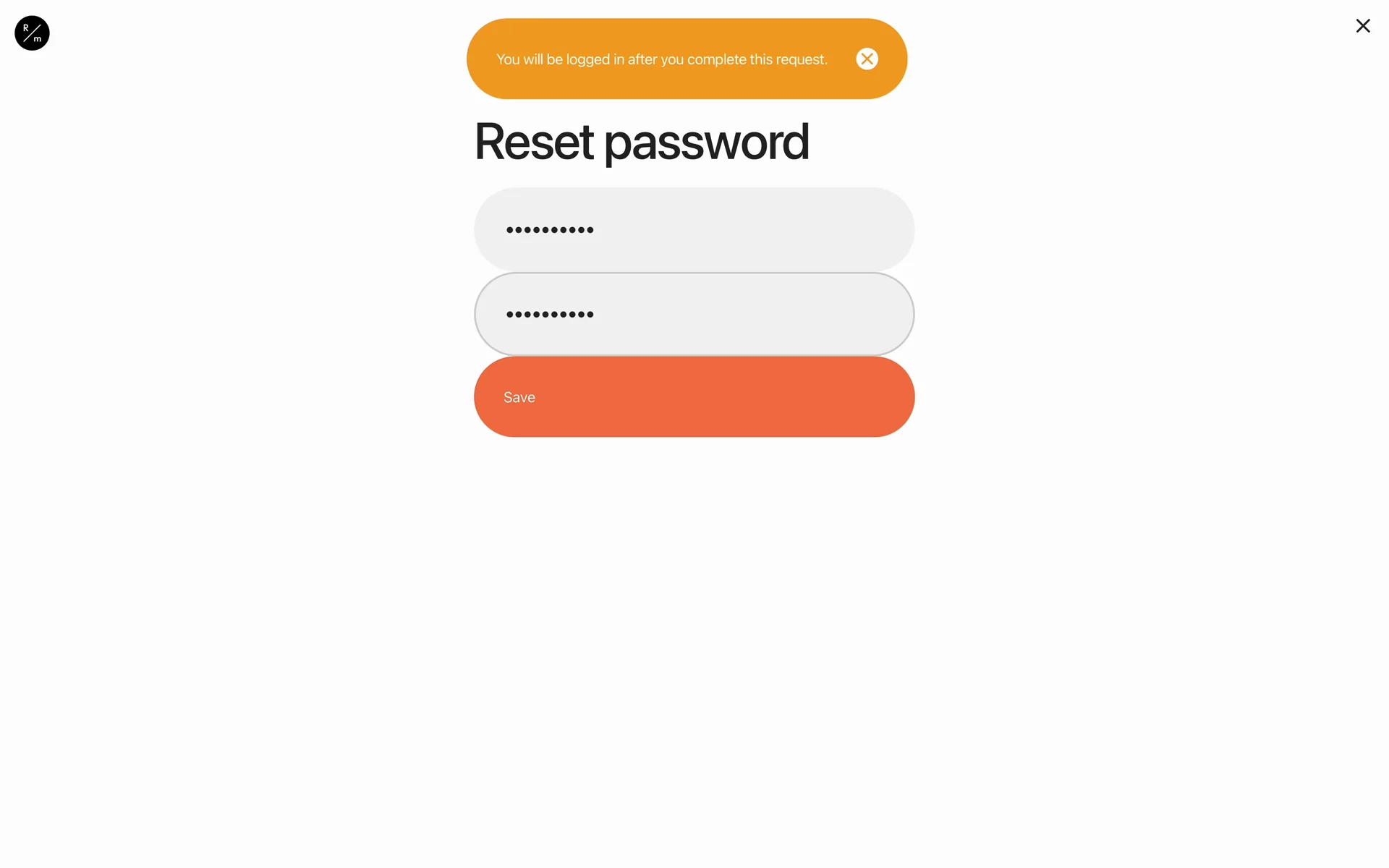The height and width of the screenshot is (868, 1389).
Task: Dismiss the orange login notice banner
Action: click(867, 59)
